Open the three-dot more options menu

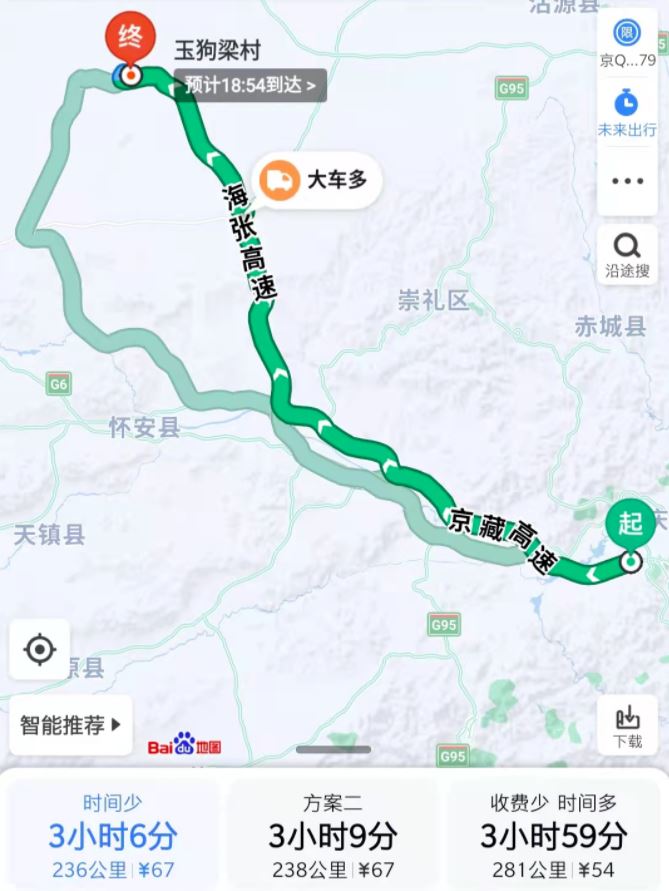[x=627, y=181]
